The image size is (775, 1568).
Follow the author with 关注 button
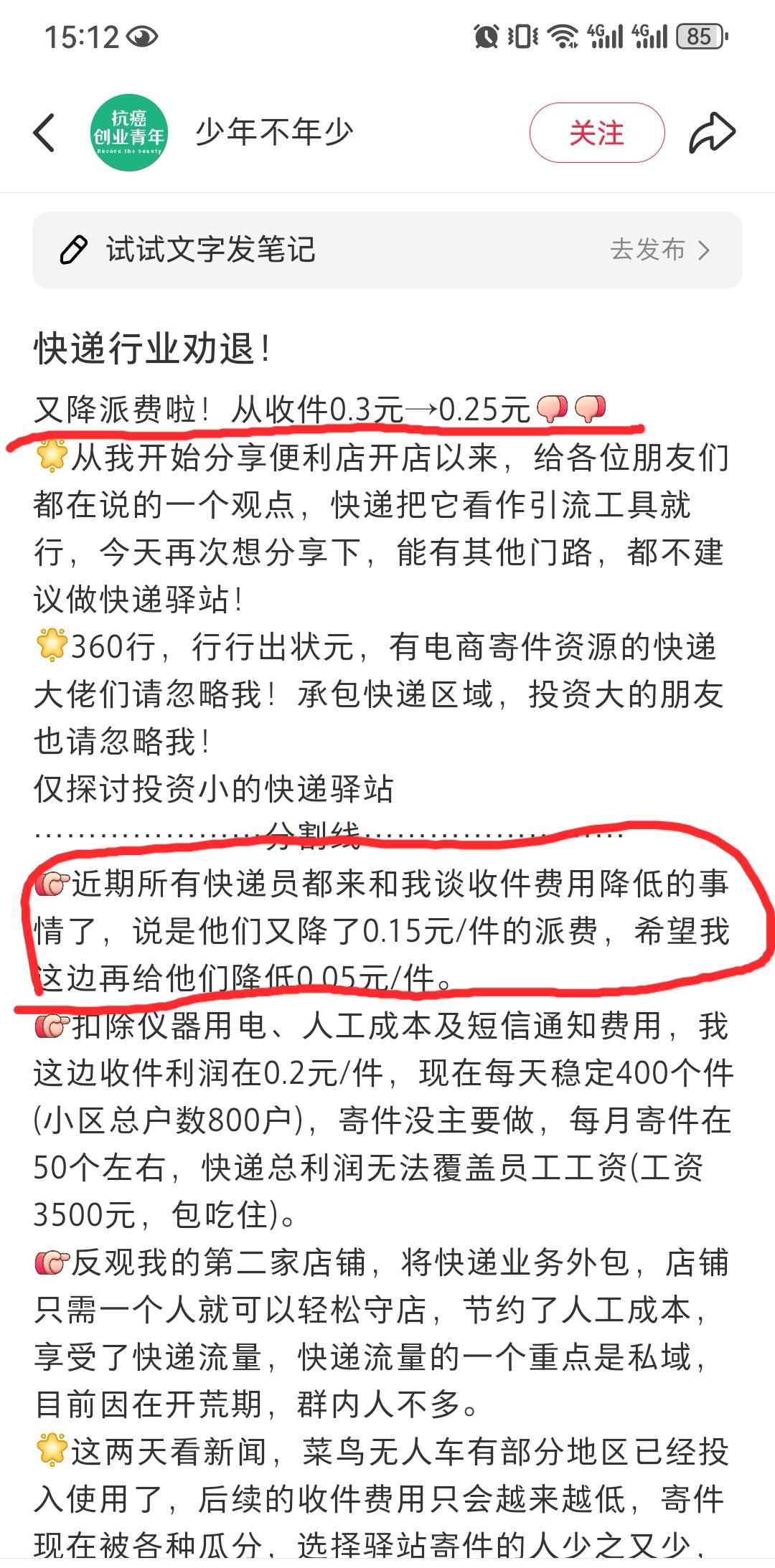[x=596, y=133]
